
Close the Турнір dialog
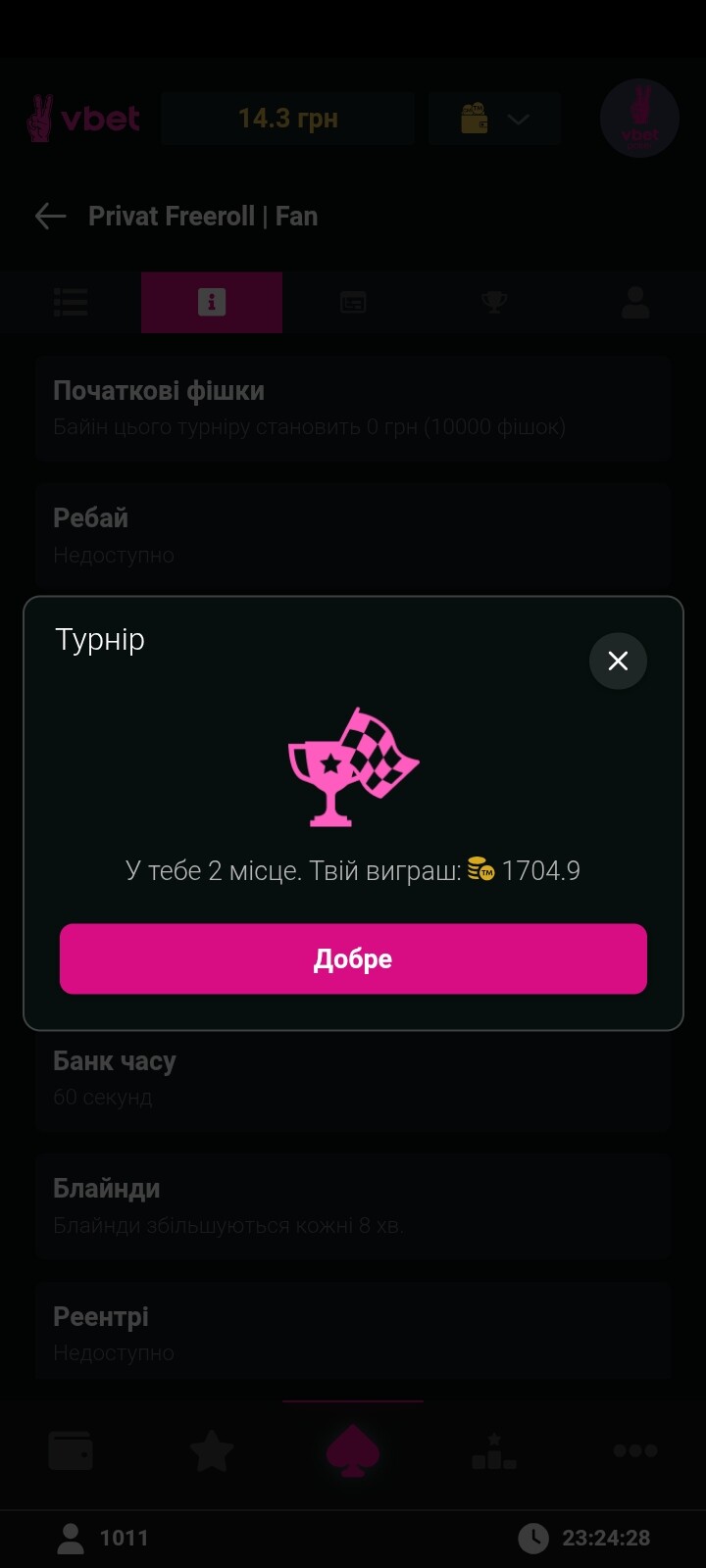pos(618,661)
